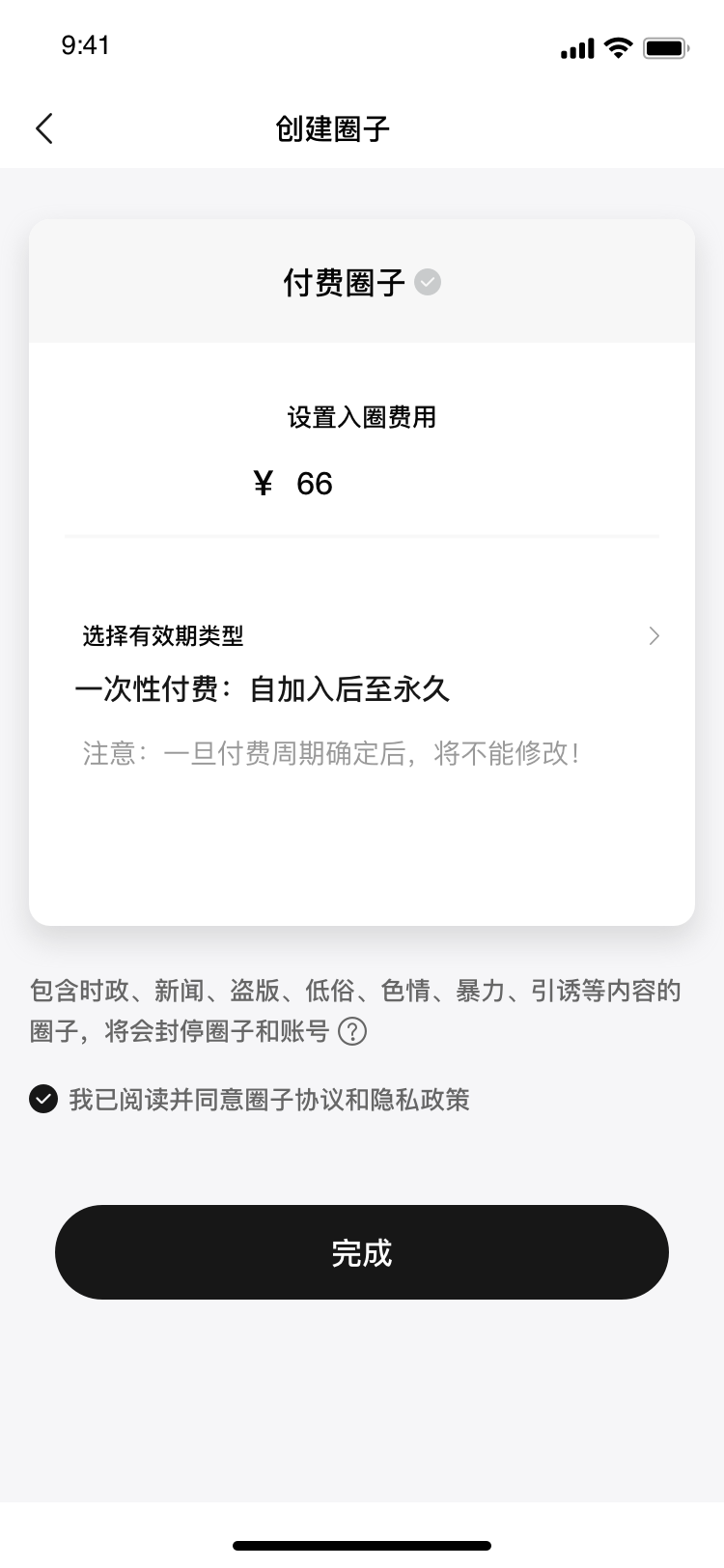Image resolution: width=724 pixels, height=1568 pixels.
Task: Open 选择有效期类型 options
Action: pyautogui.click(x=653, y=635)
